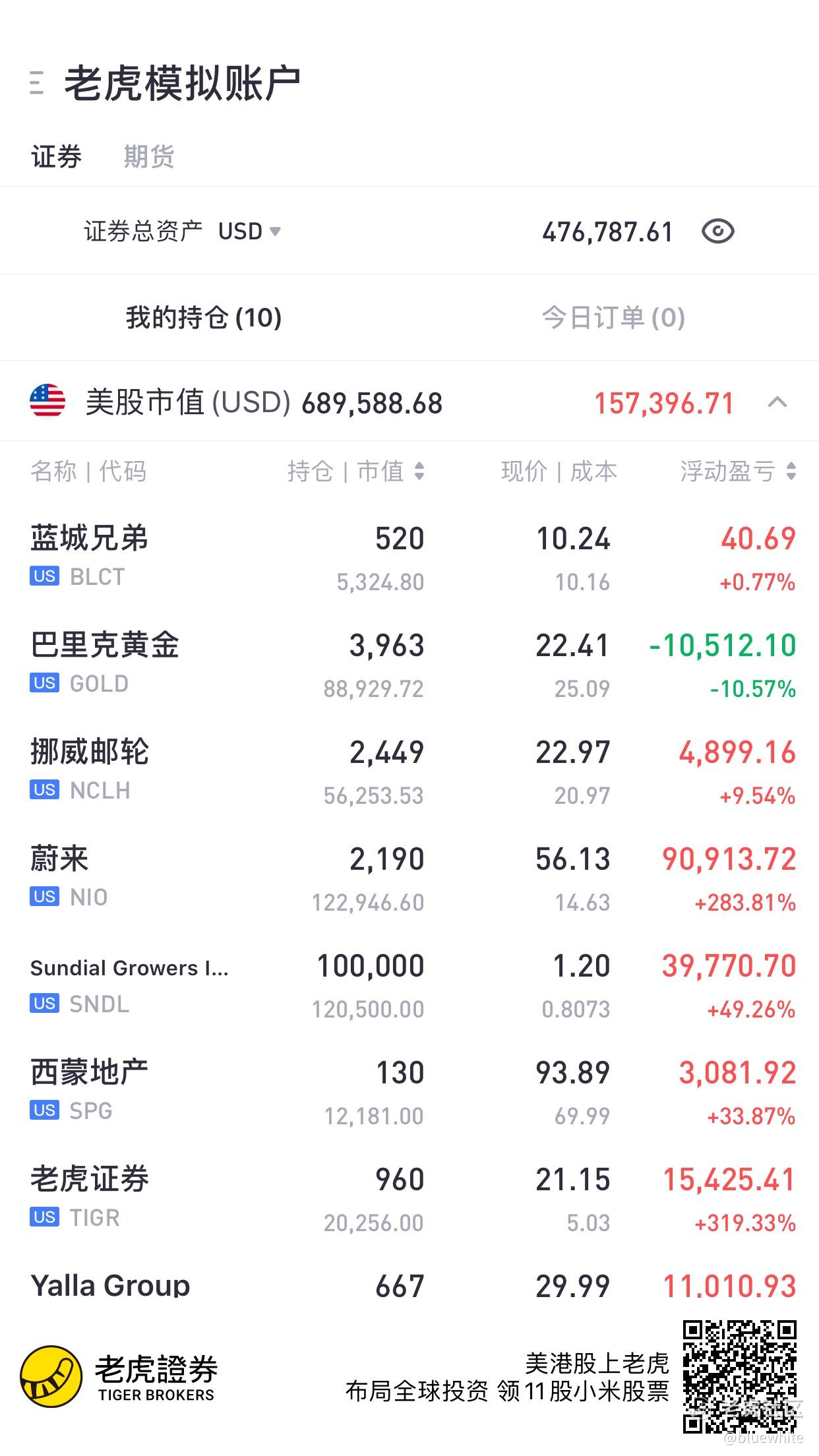Collapse the 美股市值 section
Viewport: 819px width, 1456px height.
(778, 402)
